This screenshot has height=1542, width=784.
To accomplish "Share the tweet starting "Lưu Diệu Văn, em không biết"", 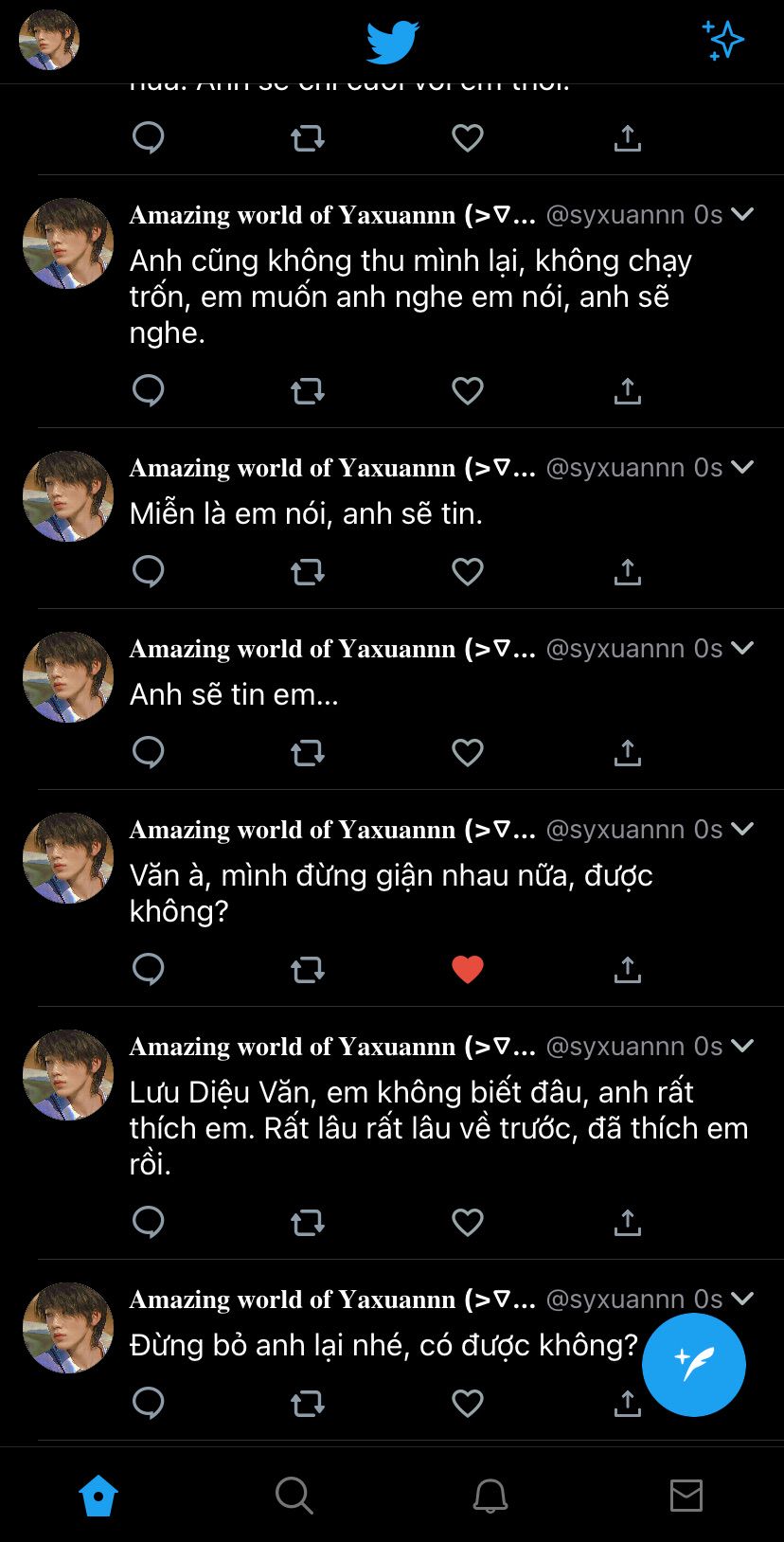I will click(627, 1222).
